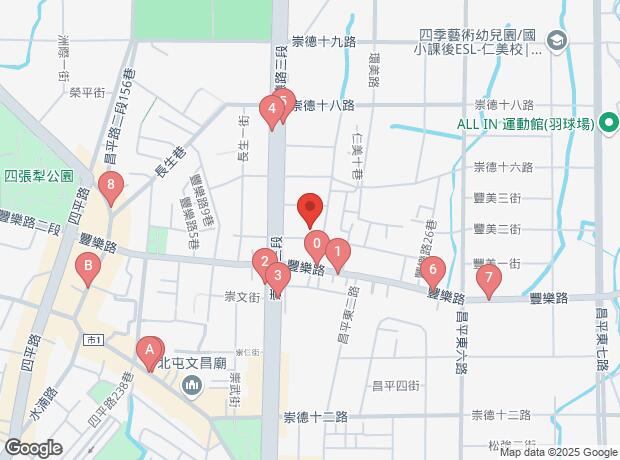Open map marker labeled A
This screenshot has width=620, height=460.
point(150,349)
